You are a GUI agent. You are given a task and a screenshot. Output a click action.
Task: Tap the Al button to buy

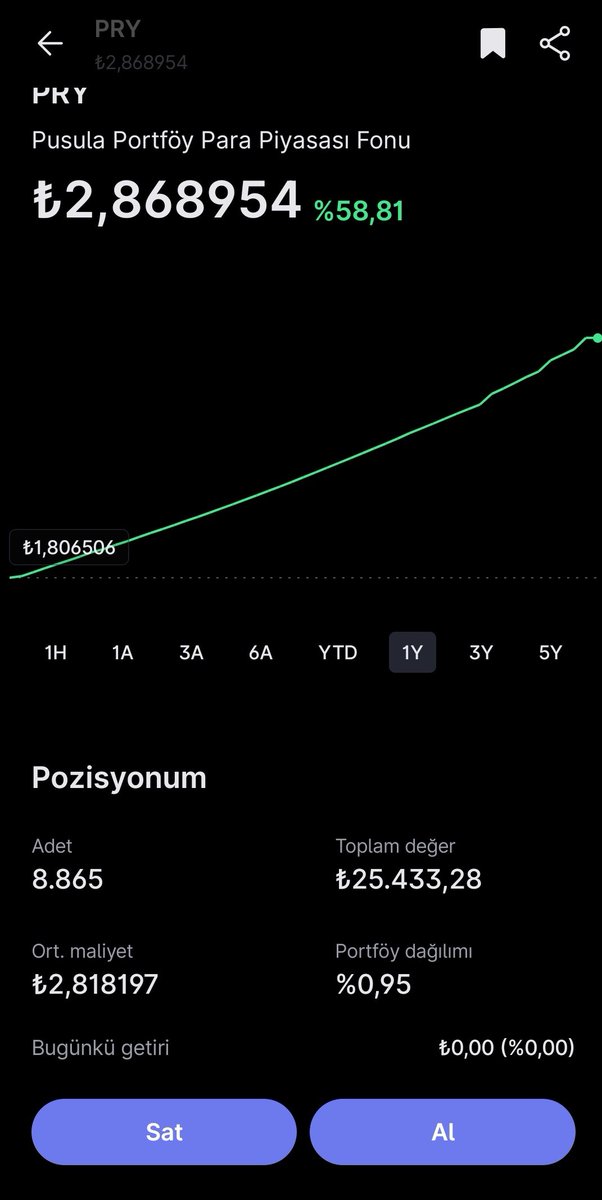point(443,1132)
